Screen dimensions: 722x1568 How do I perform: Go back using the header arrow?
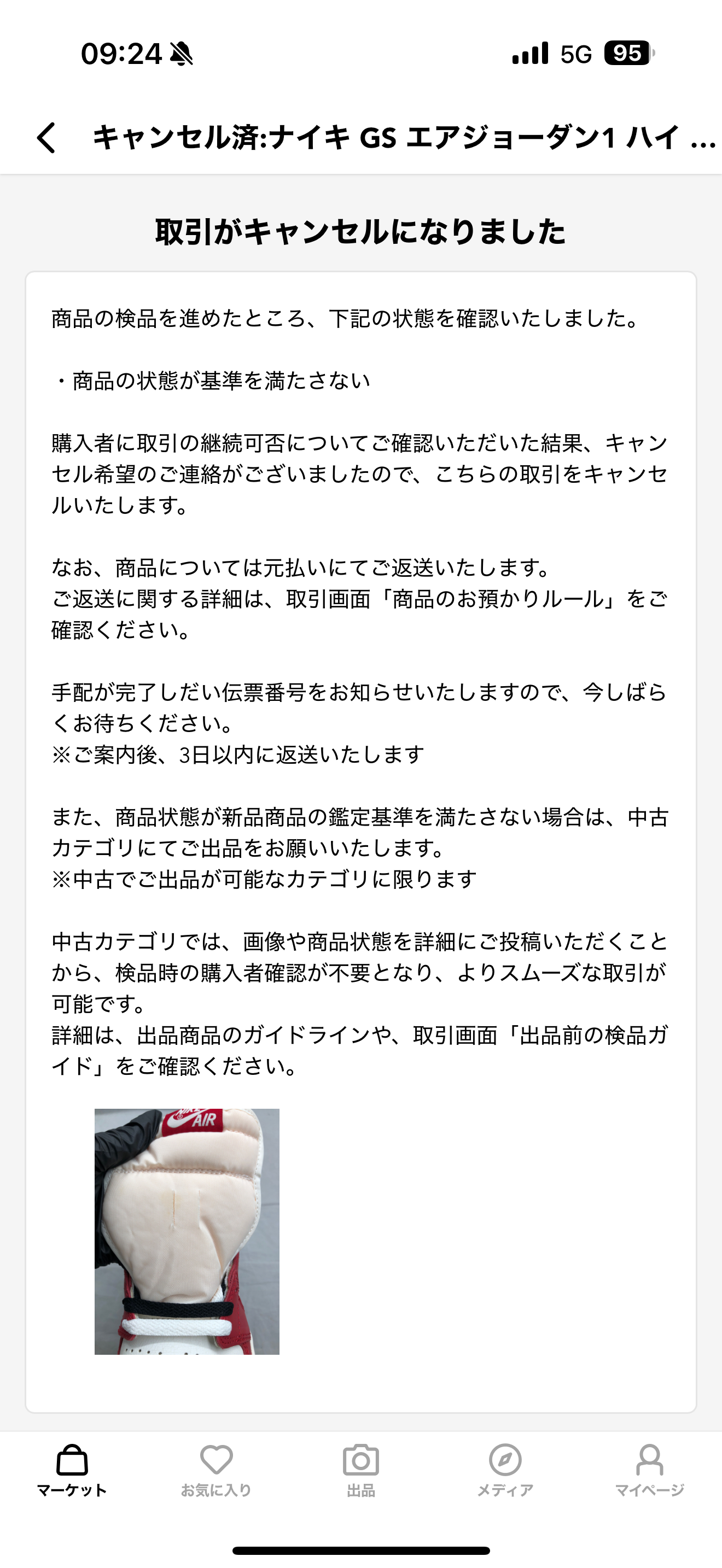coord(46,138)
